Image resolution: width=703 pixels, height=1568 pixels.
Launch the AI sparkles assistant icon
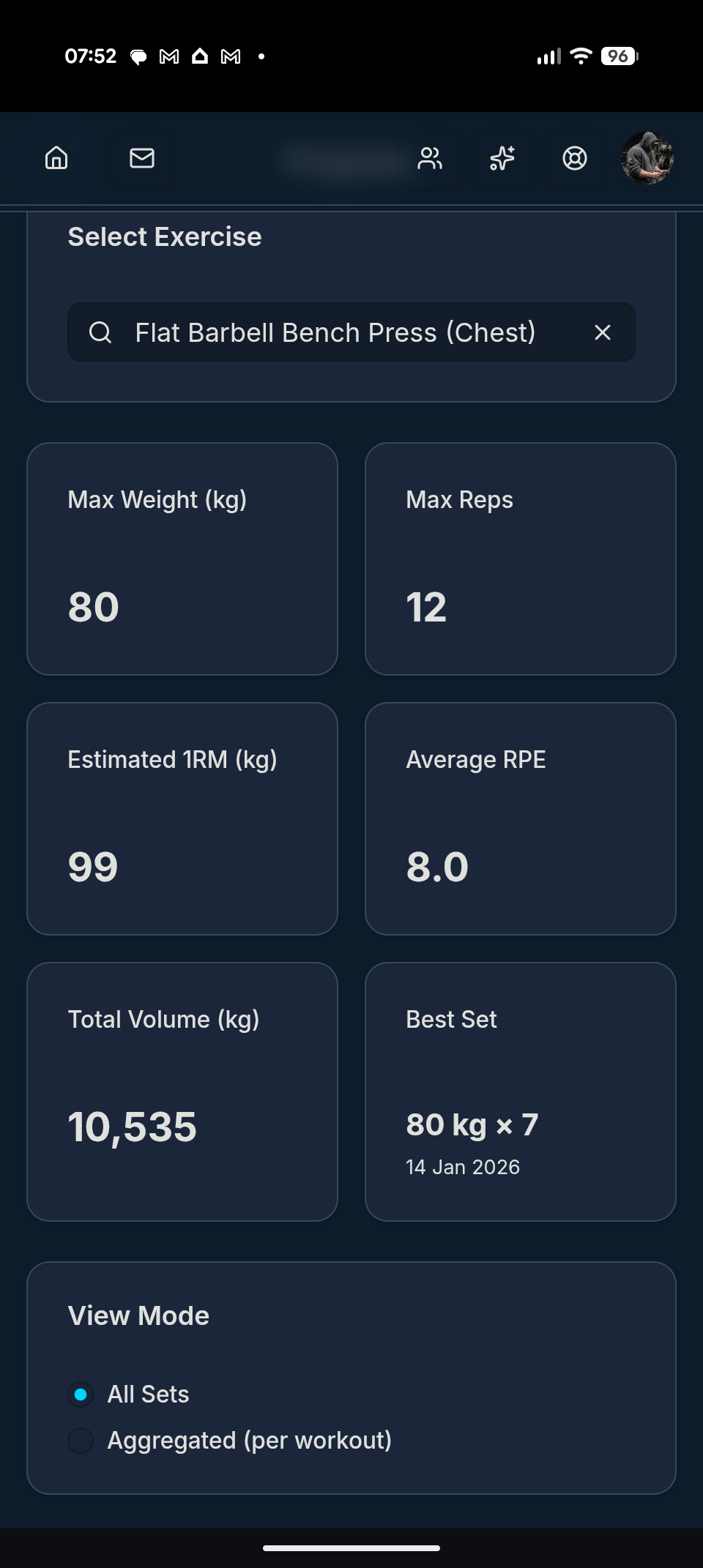pyautogui.click(x=502, y=158)
